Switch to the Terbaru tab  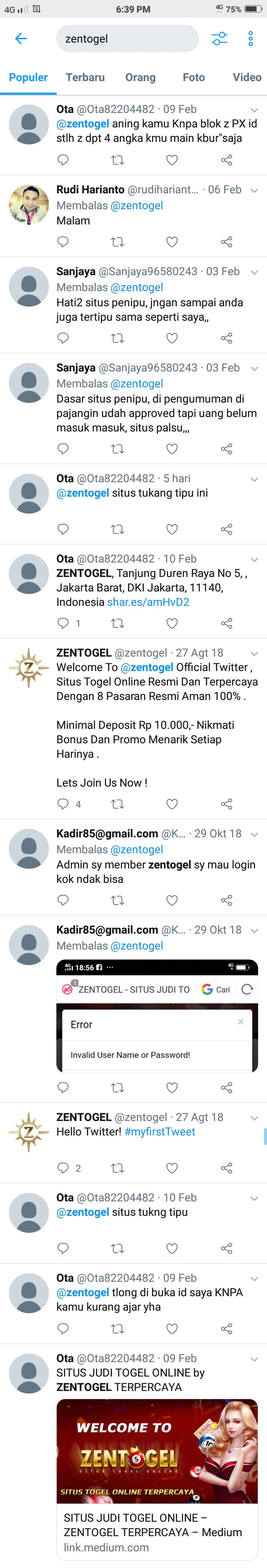(x=85, y=77)
